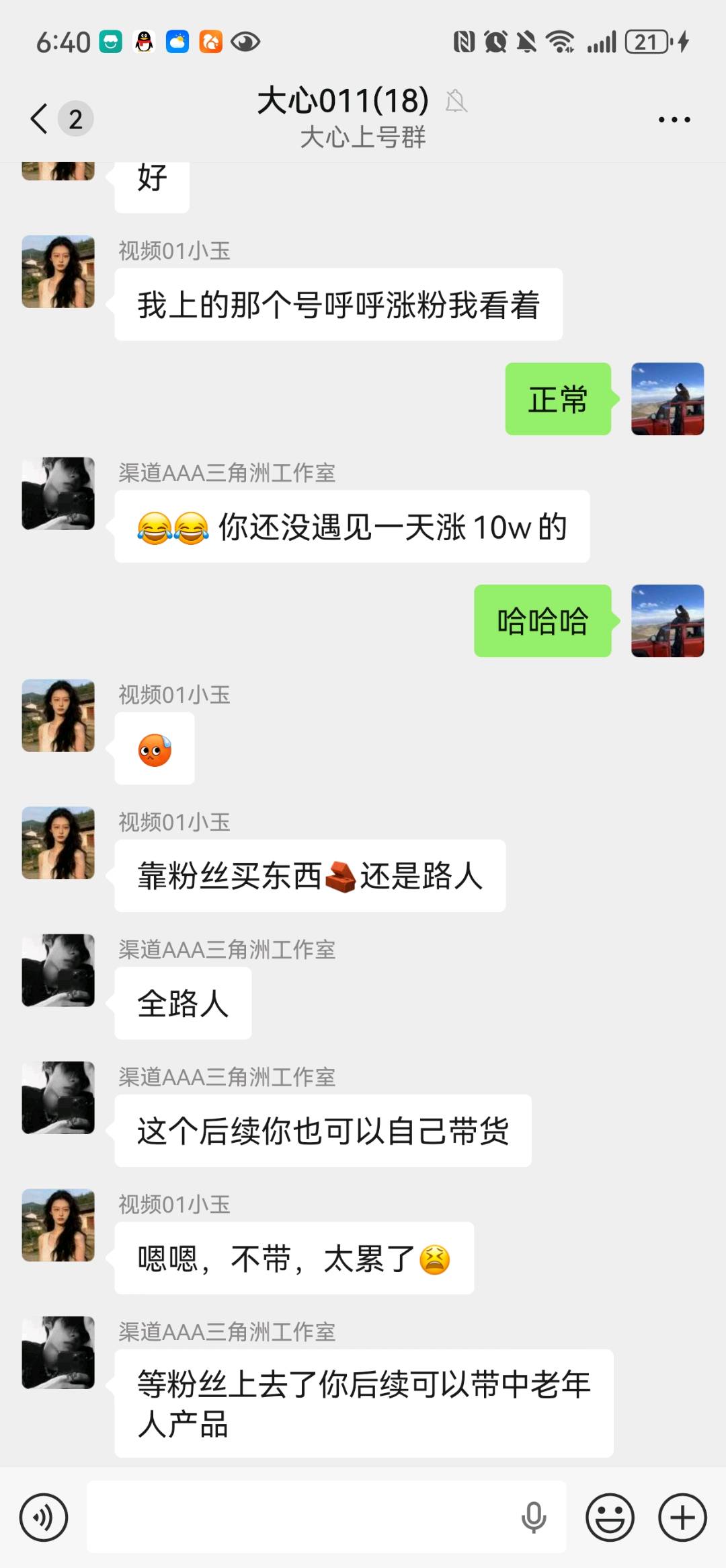This screenshot has width=726, height=1568.
Task: Open chat settings via three-dot menu
Action: pos(676,118)
